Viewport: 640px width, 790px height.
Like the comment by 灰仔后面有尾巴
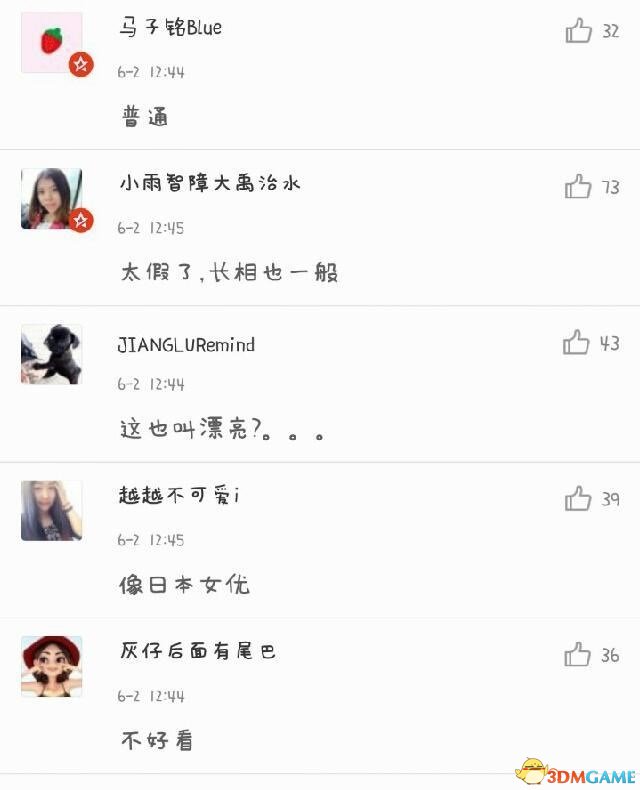point(578,655)
